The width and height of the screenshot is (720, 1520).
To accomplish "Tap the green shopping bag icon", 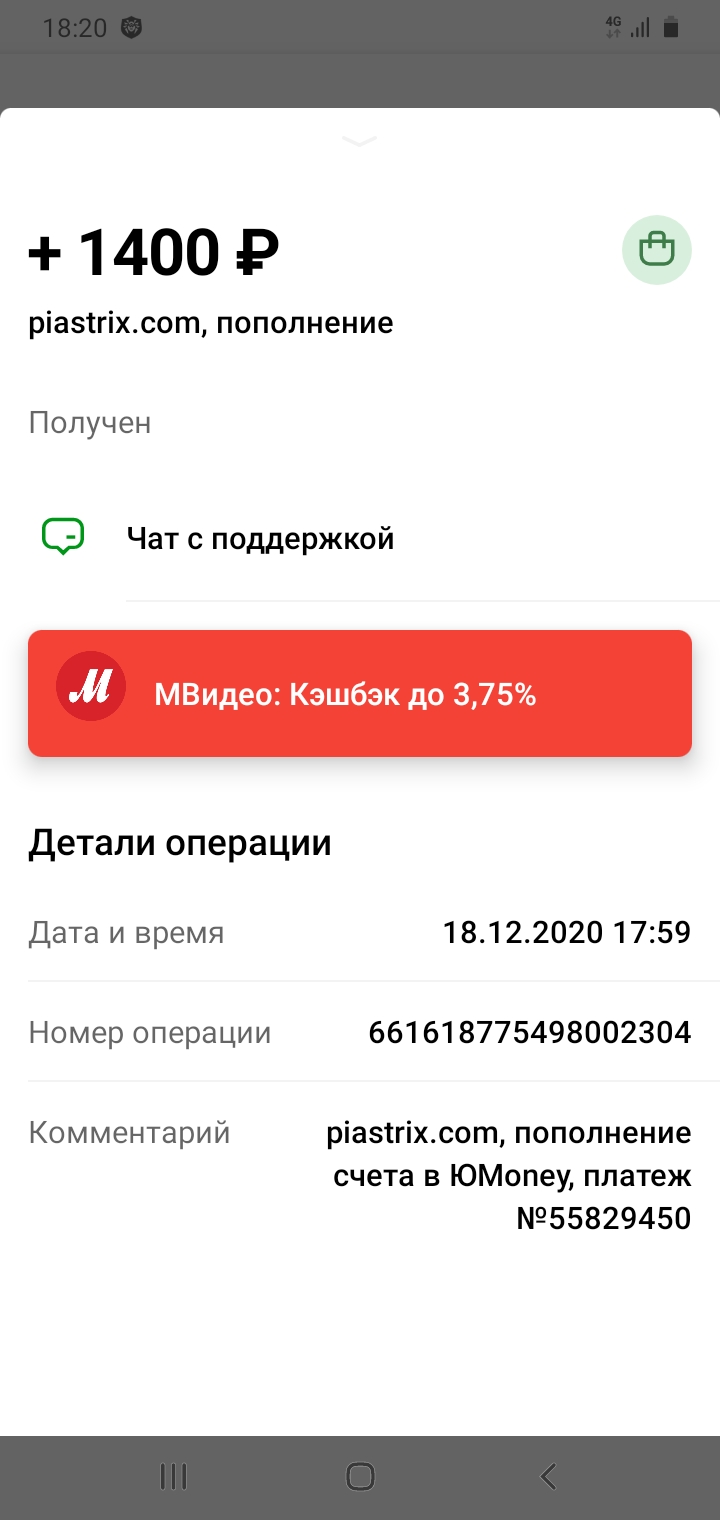I will click(x=656, y=250).
